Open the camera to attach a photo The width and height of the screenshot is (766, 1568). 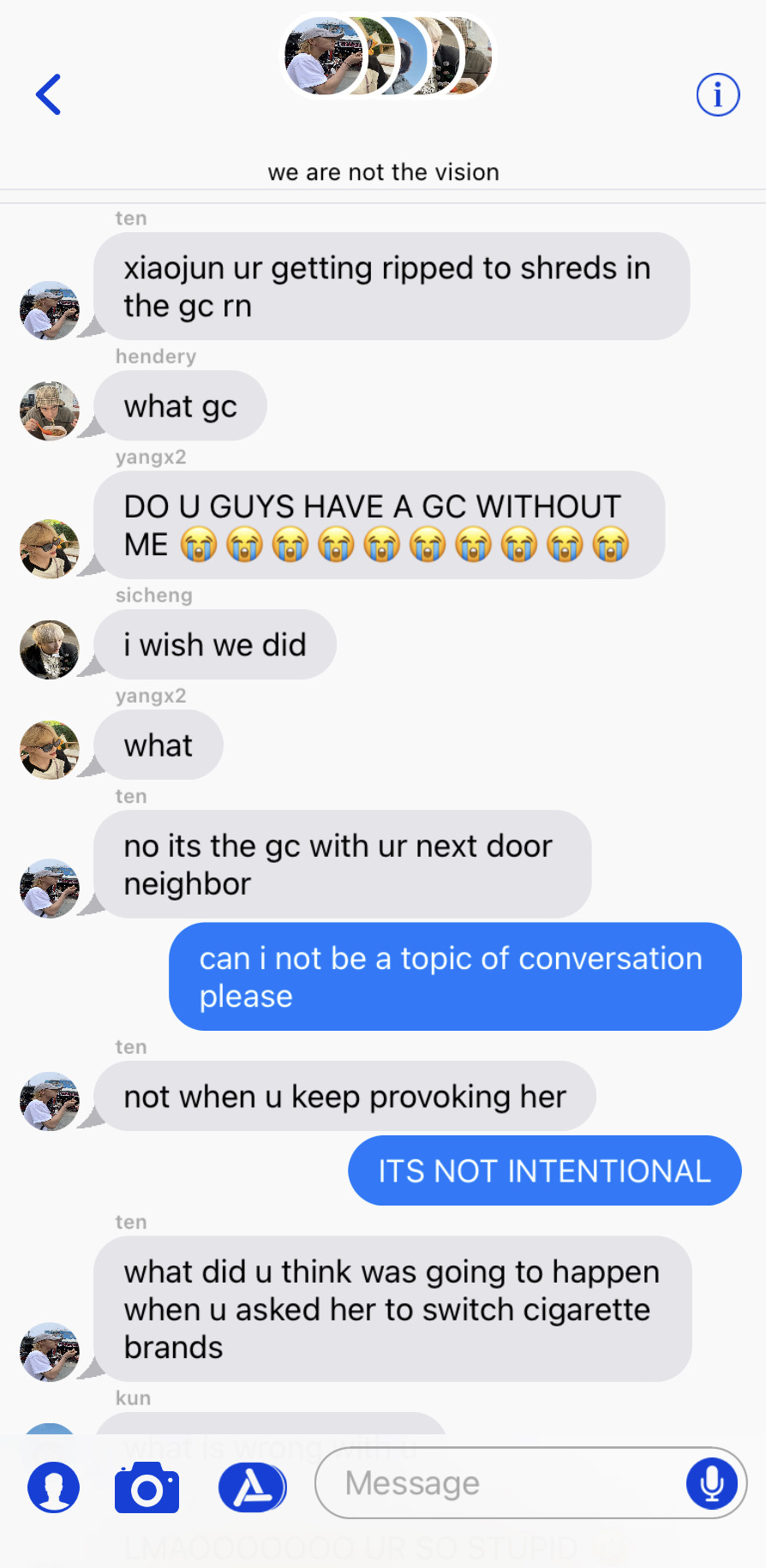pos(147,1487)
